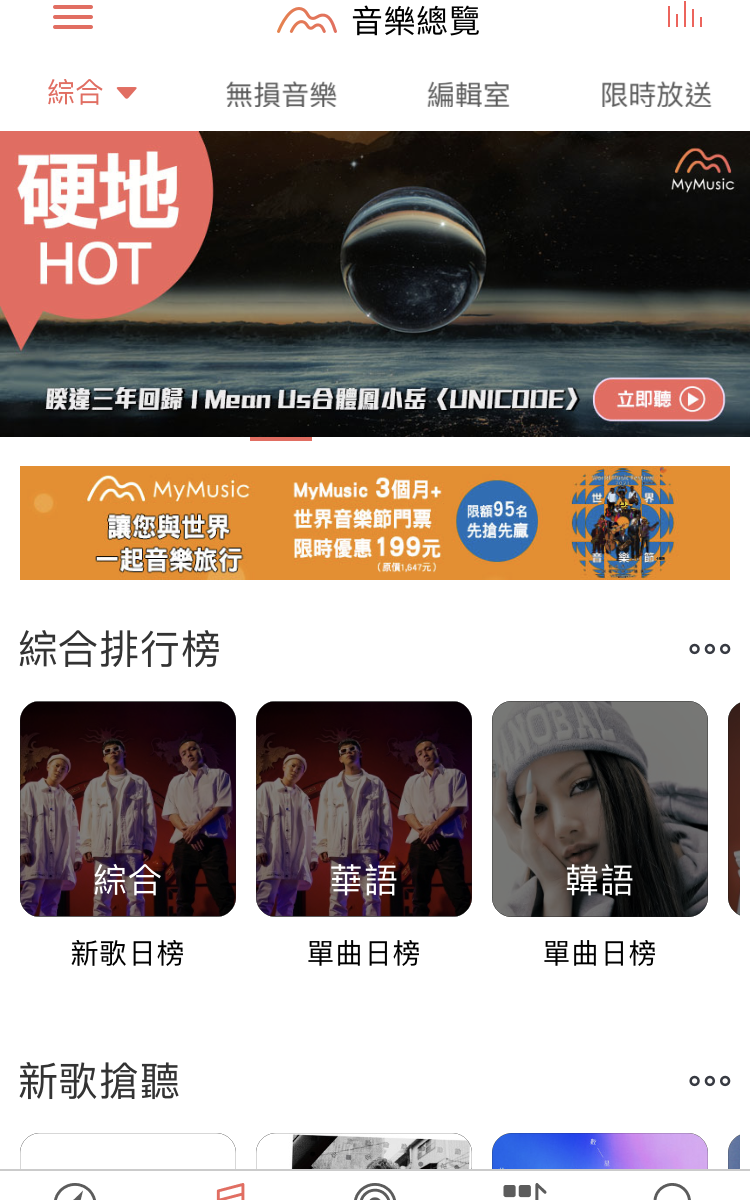Viewport: 750px width, 1200px height.
Task: Expand the 綜合 category dropdown
Action: (92, 93)
